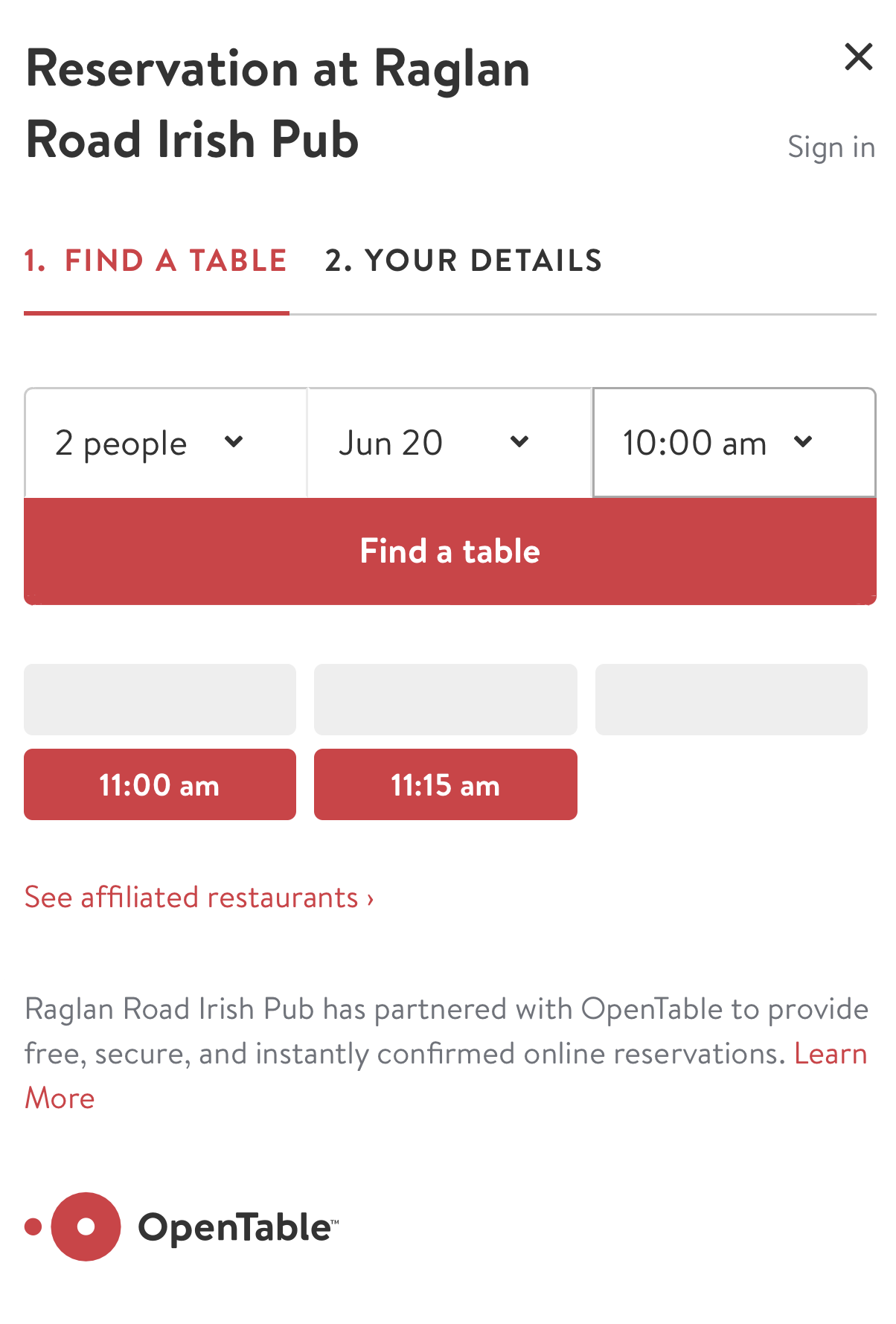Tap Find a table button

(449, 551)
